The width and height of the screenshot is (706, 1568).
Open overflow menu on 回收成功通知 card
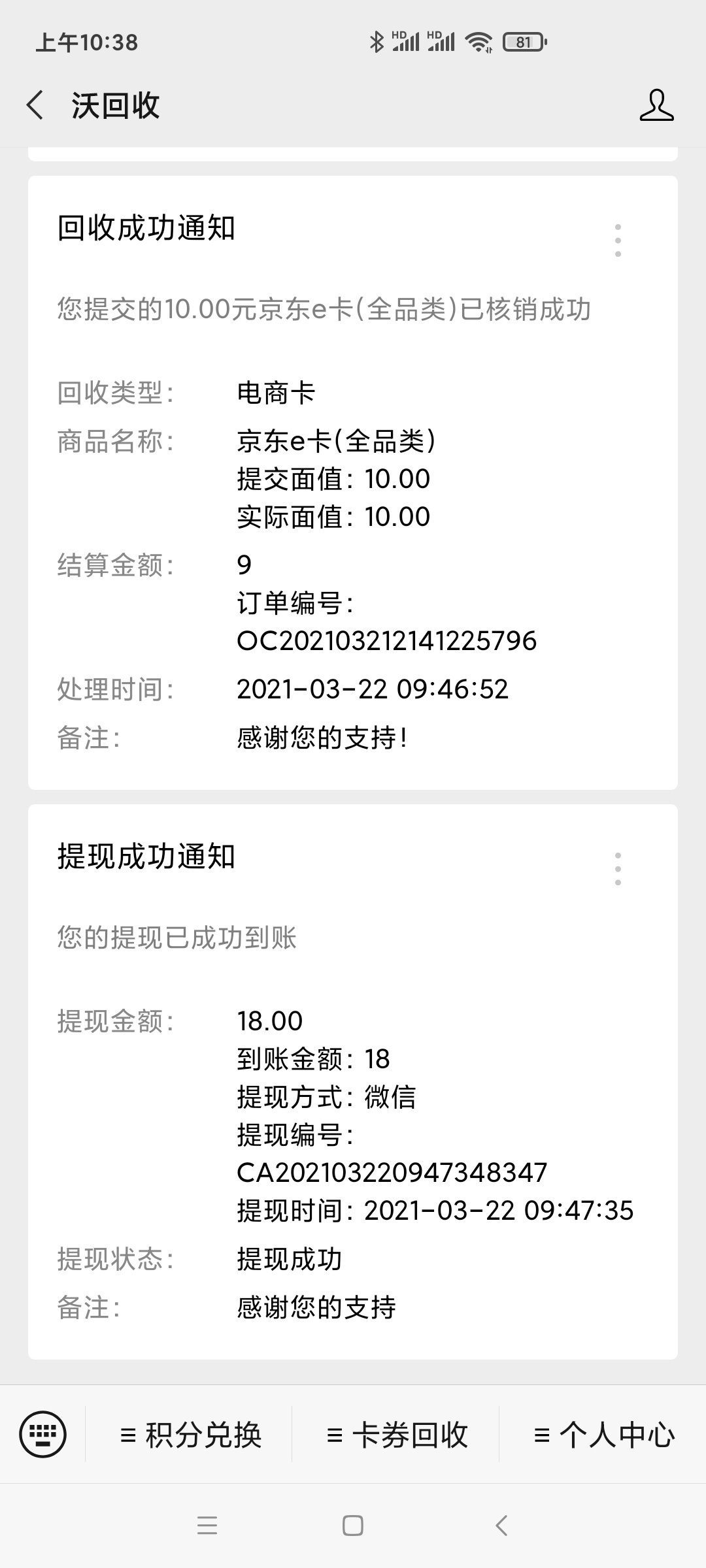(x=618, y=240)
